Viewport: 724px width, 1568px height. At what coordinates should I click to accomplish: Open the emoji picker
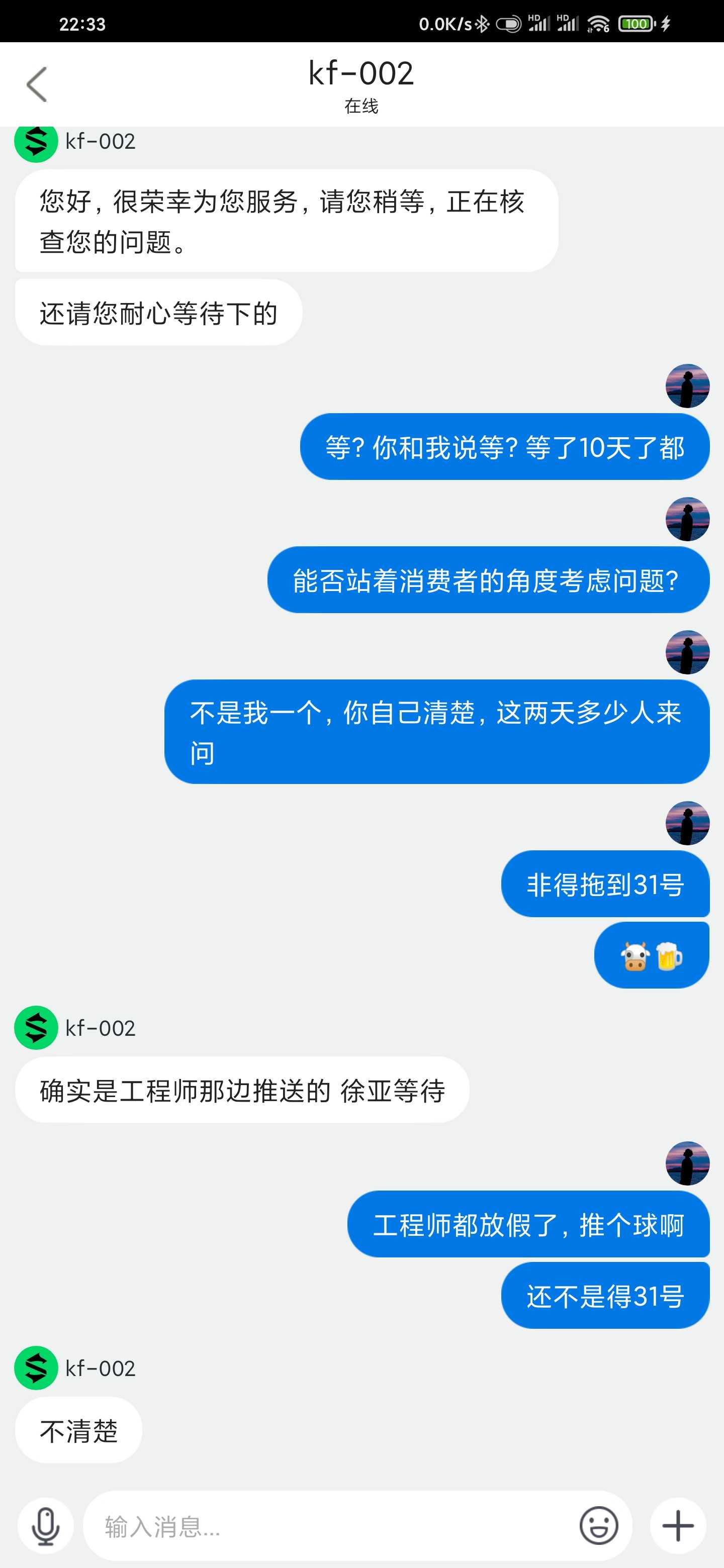[599, 1526]
